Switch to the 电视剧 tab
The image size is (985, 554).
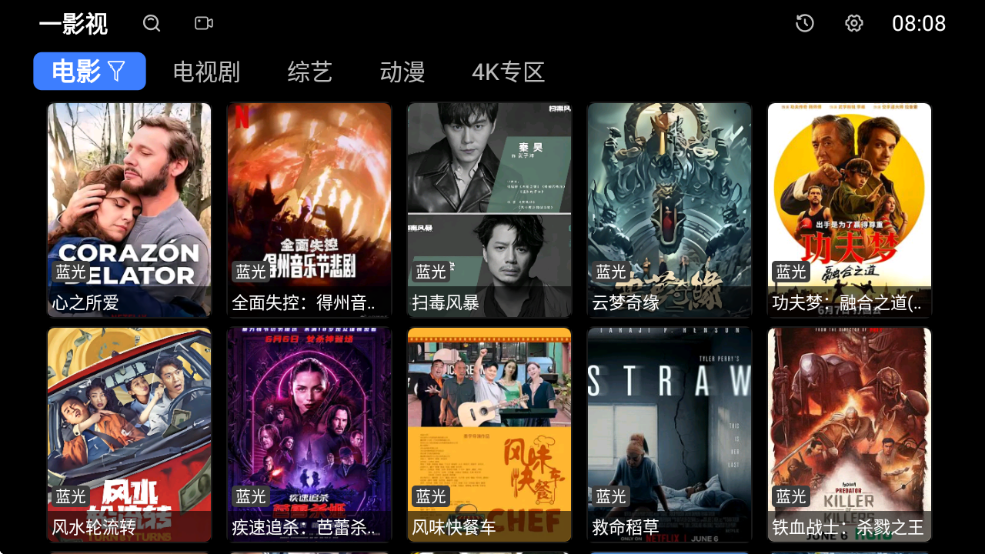pyautogui.click(x=206, y=72)
